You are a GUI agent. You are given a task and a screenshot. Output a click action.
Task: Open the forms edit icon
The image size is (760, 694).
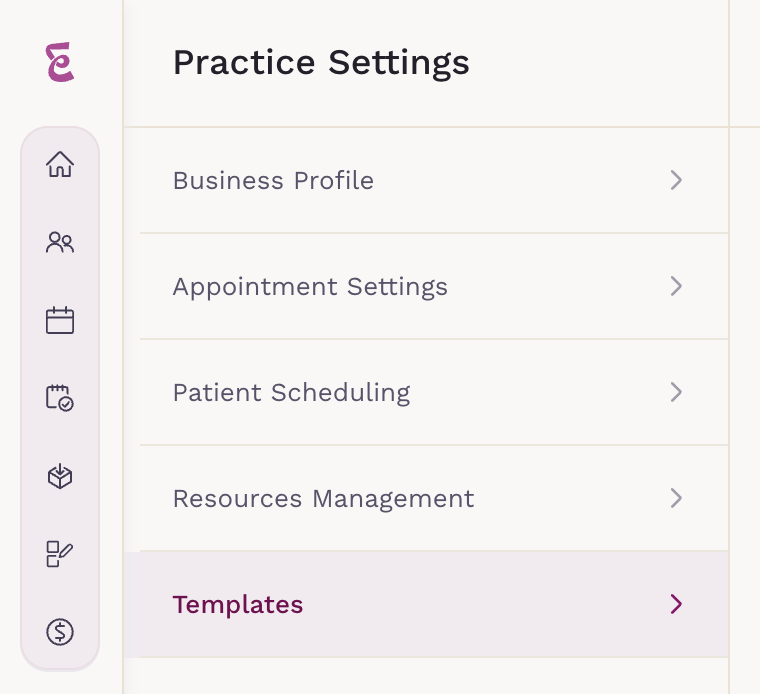click(x=60, y=554)
